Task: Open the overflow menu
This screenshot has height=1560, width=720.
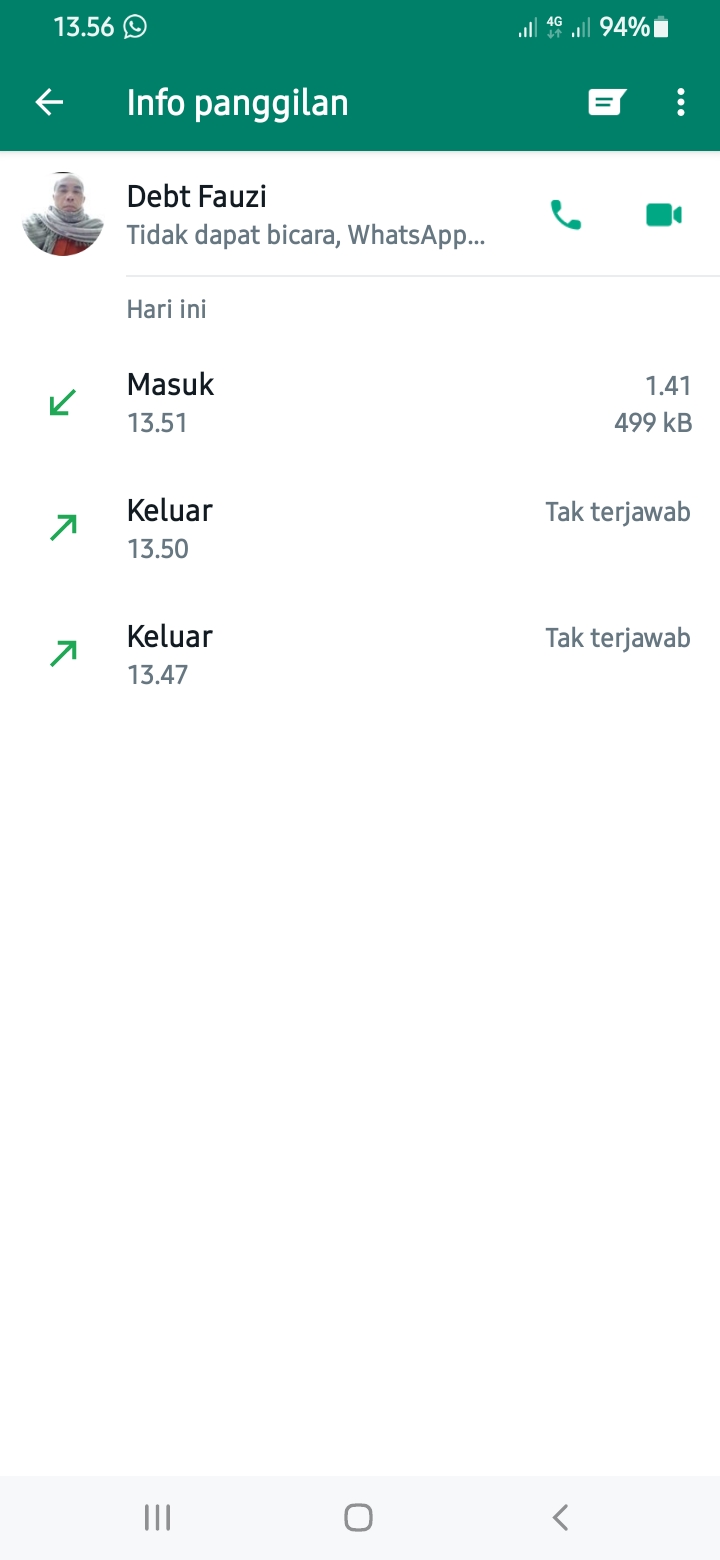Action: tap(681, 102)
